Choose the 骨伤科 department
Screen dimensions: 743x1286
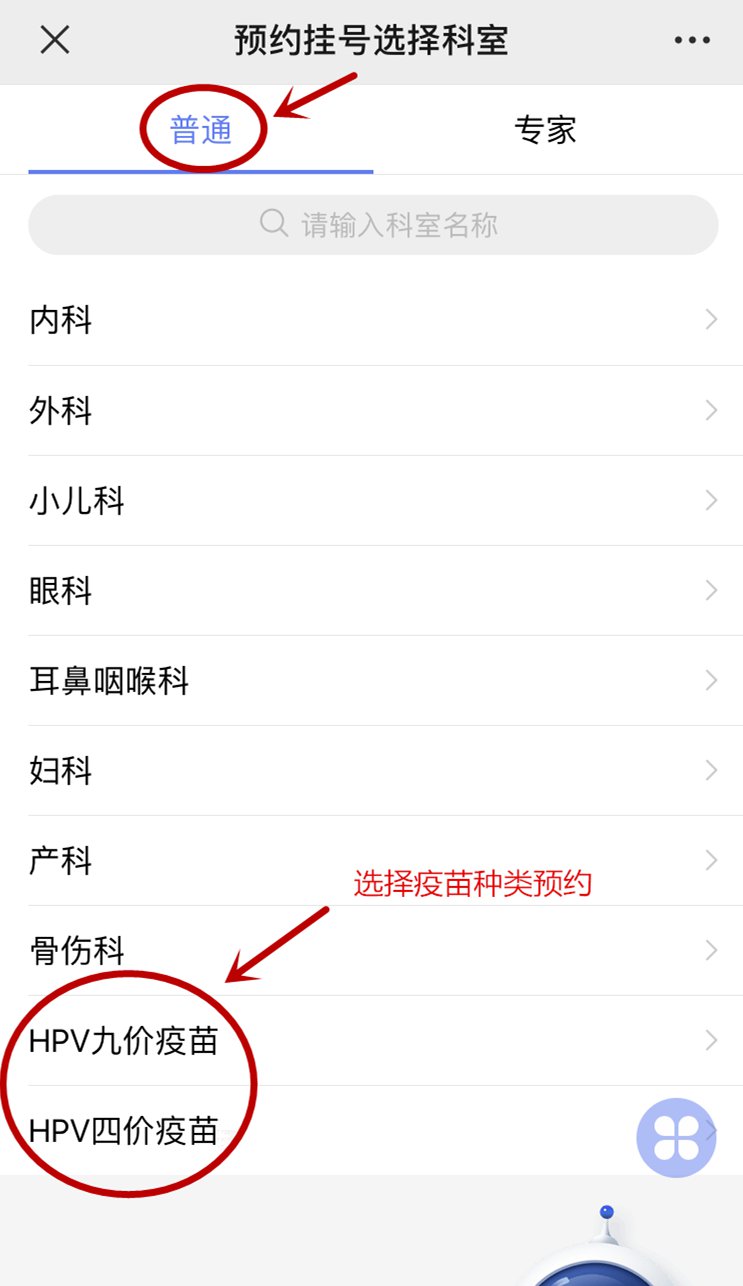point(371,951)
